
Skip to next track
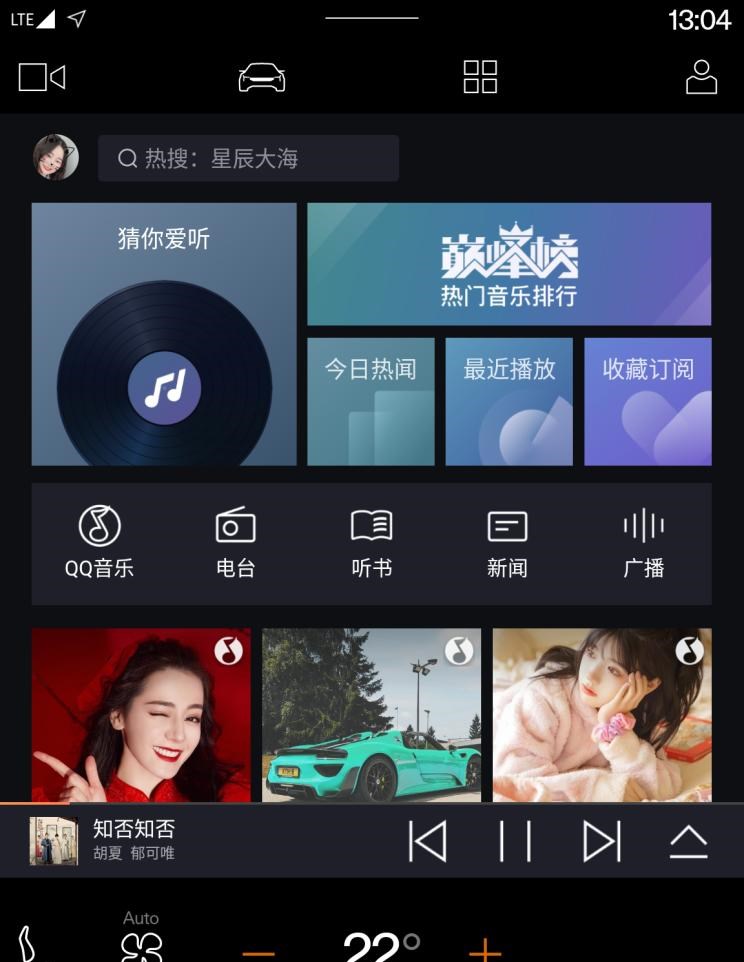click(601, 841)
